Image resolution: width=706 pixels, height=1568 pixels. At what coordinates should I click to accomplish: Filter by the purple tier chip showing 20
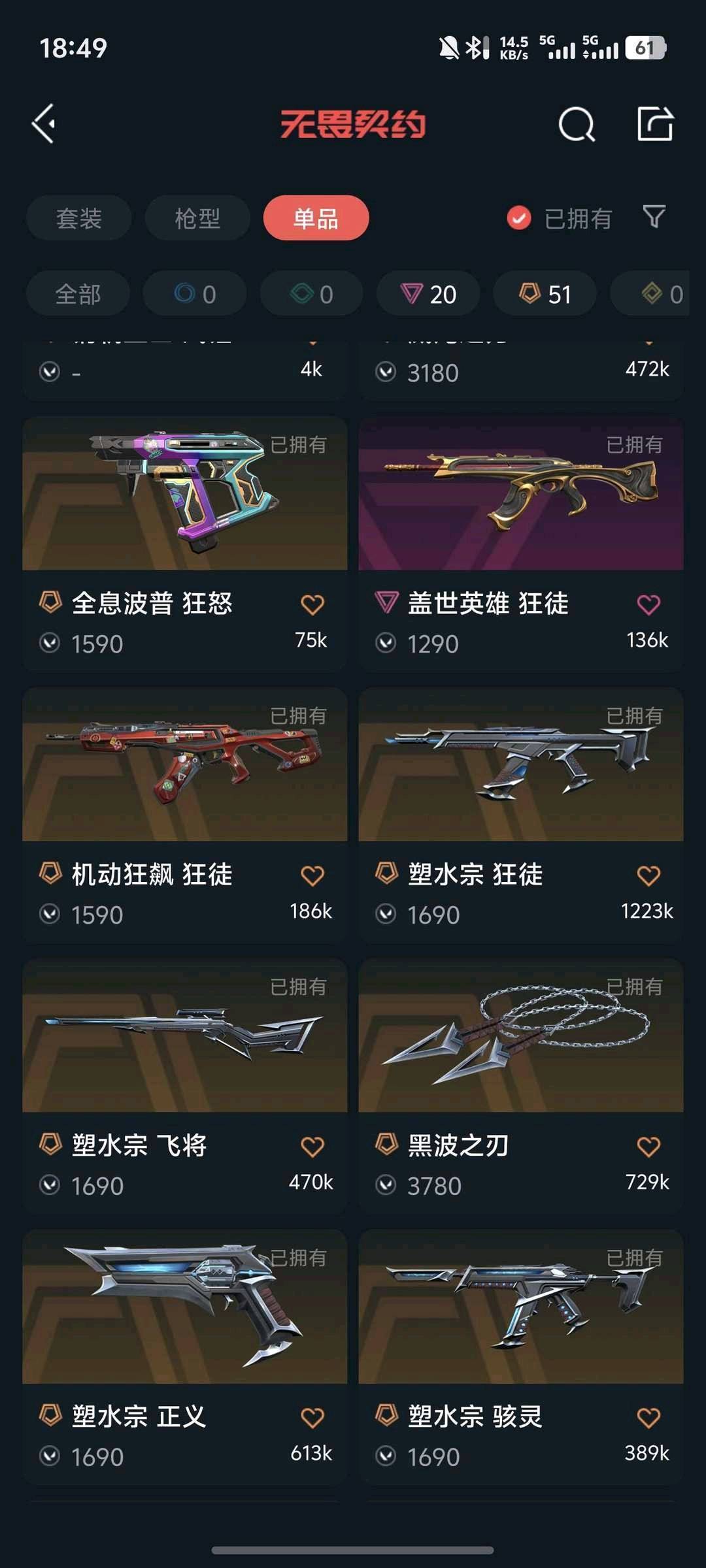tap(428, 294)
